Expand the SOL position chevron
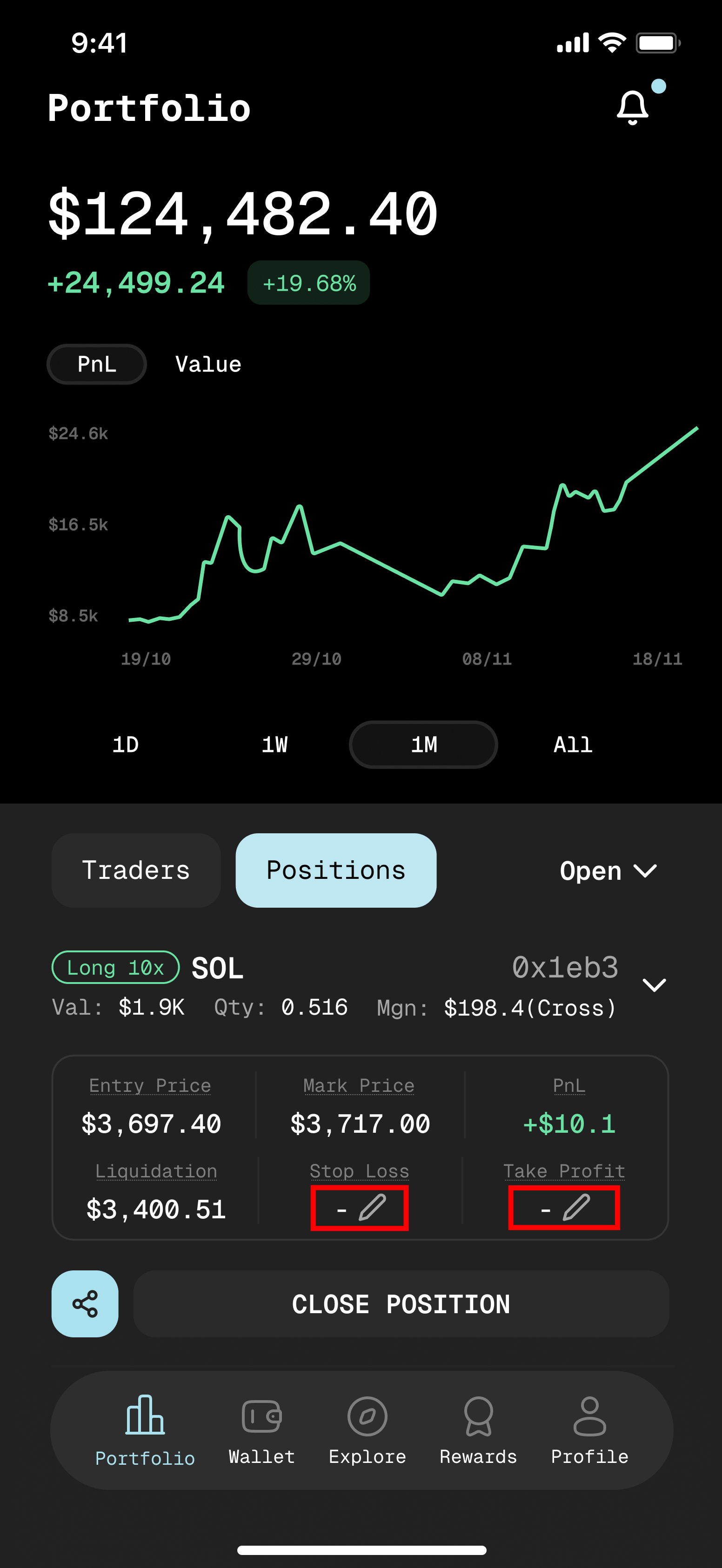This screenshot has height=1568, width=722. point(655,984)
